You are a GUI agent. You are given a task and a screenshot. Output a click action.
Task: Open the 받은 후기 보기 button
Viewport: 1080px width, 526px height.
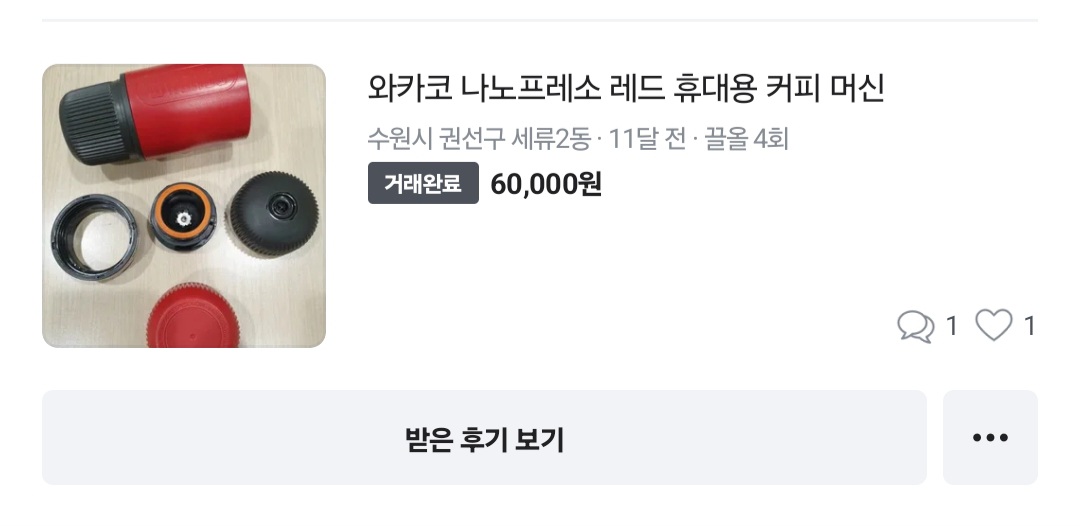[x=484, y=438]
